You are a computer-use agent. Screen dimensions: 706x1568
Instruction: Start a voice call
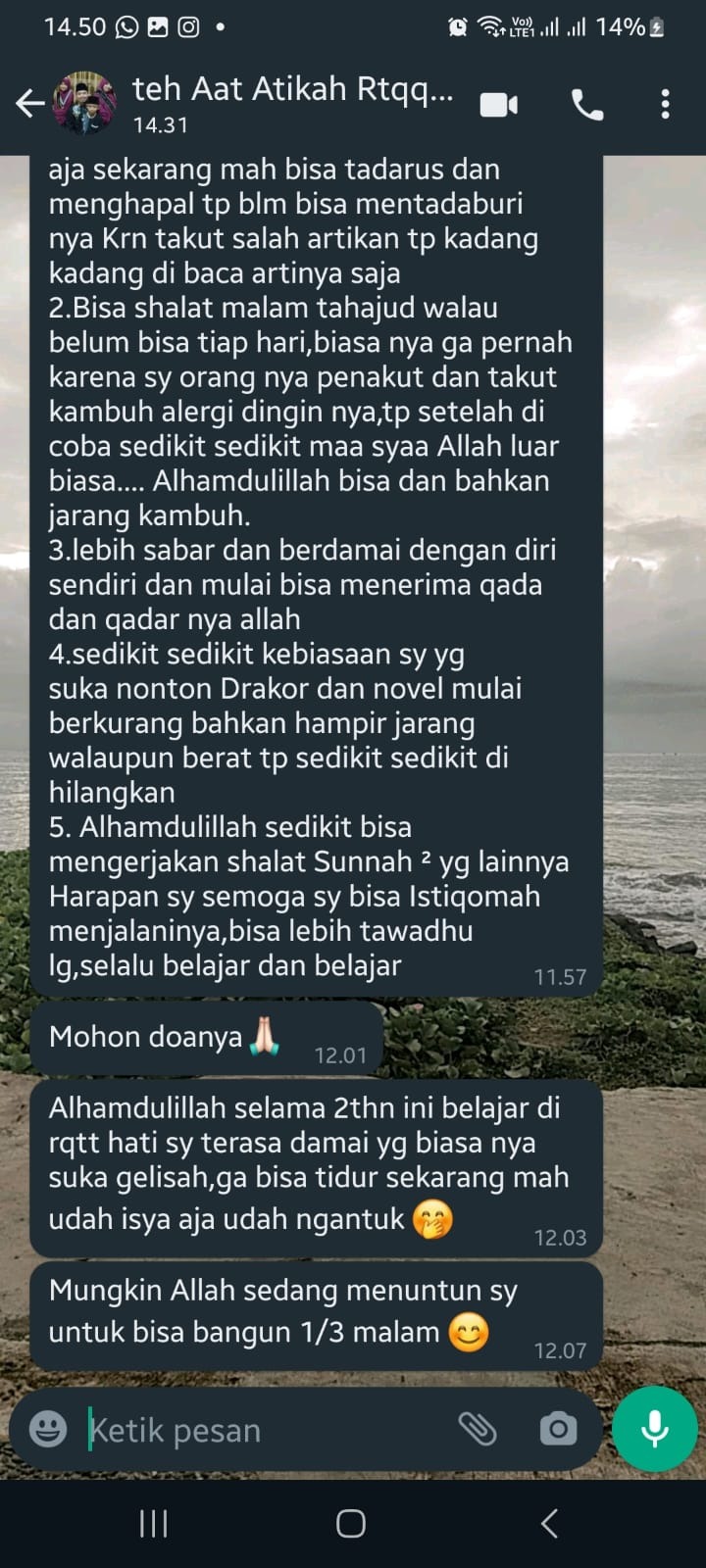(586, 104)
